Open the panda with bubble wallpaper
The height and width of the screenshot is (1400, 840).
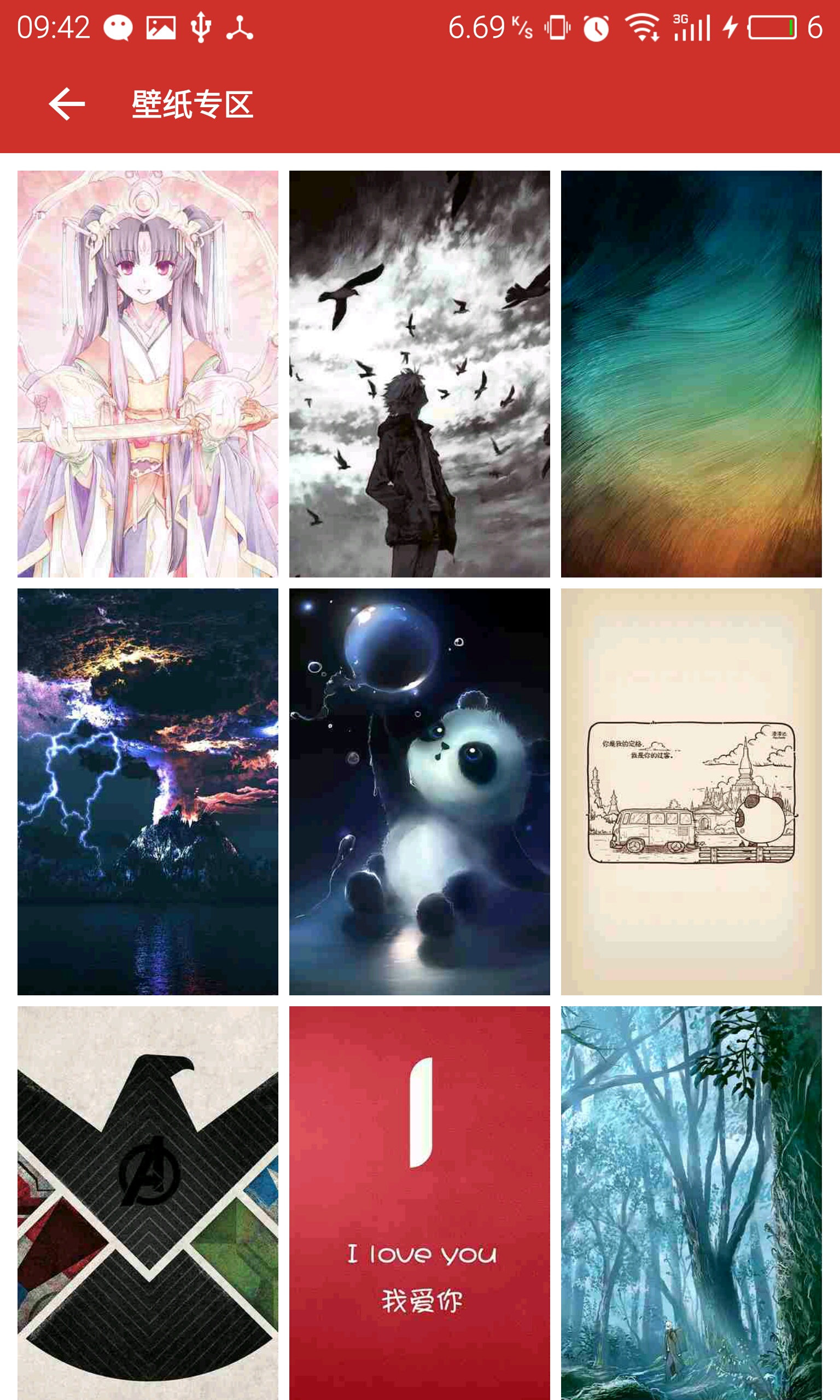click(419, 792)
